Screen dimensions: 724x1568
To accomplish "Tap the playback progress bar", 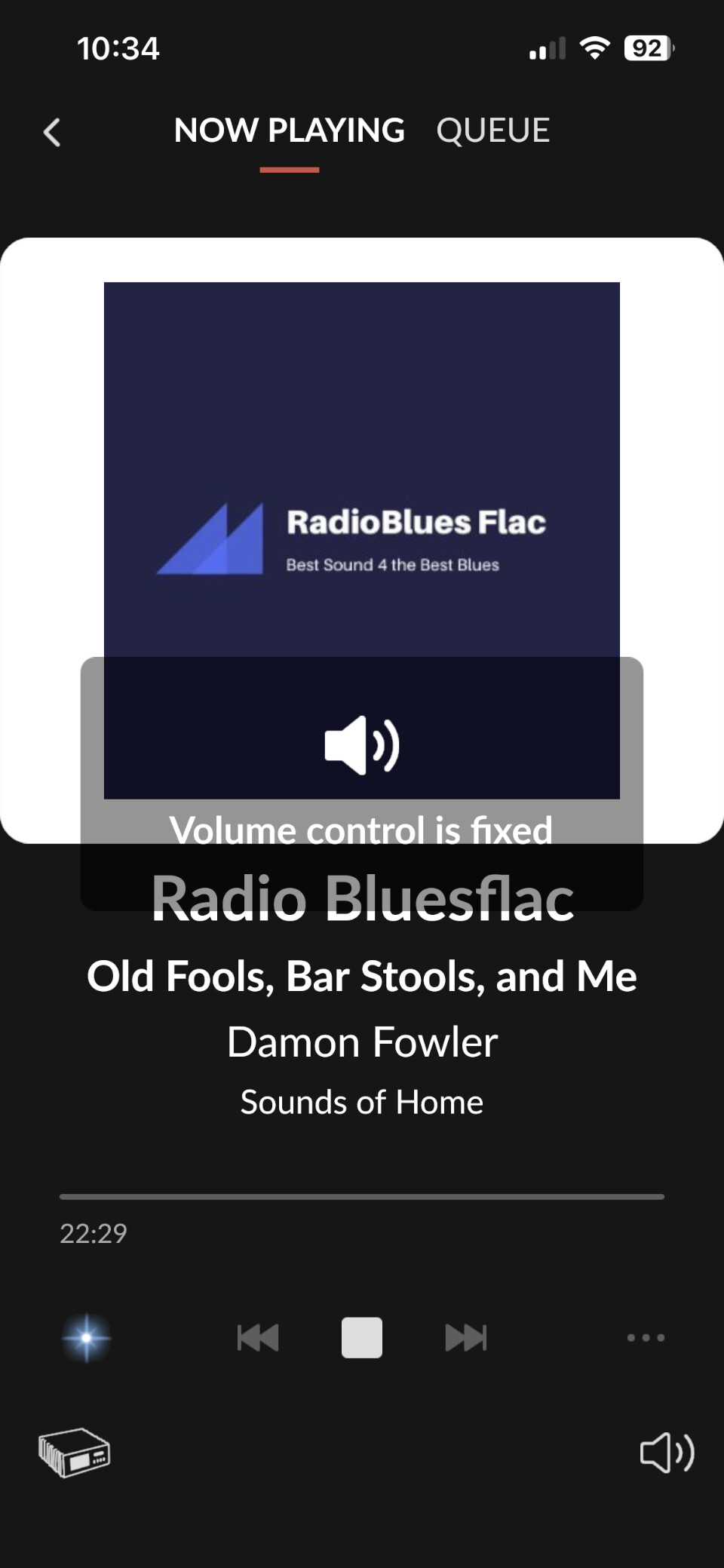I will (x=362, y=1196).
